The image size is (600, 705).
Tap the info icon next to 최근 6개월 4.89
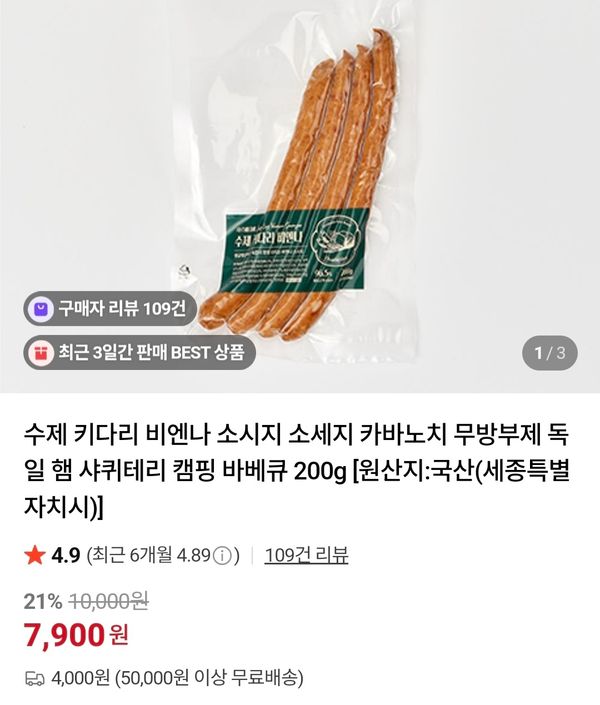(224, 556)
